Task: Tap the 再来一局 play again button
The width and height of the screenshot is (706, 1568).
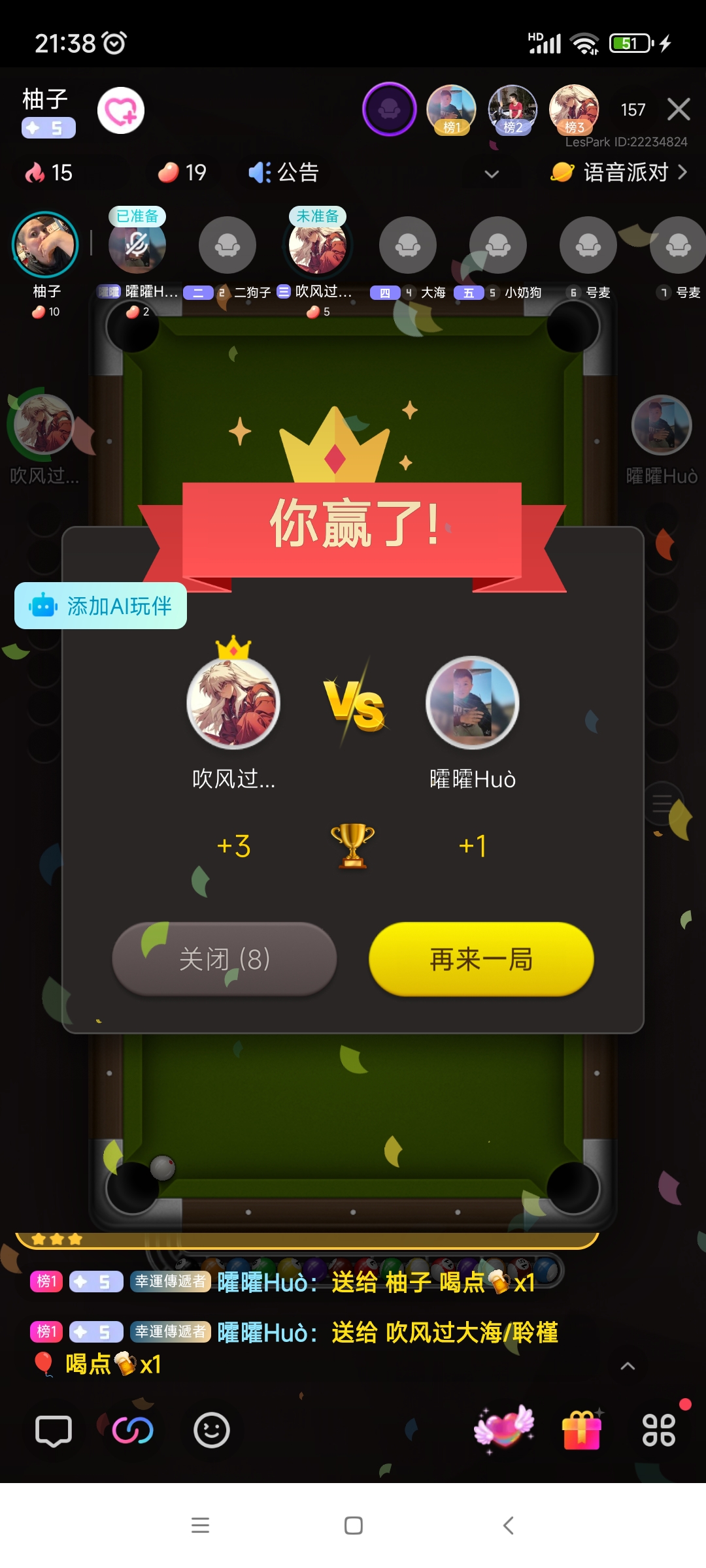Action: click(x=481, y=958)
